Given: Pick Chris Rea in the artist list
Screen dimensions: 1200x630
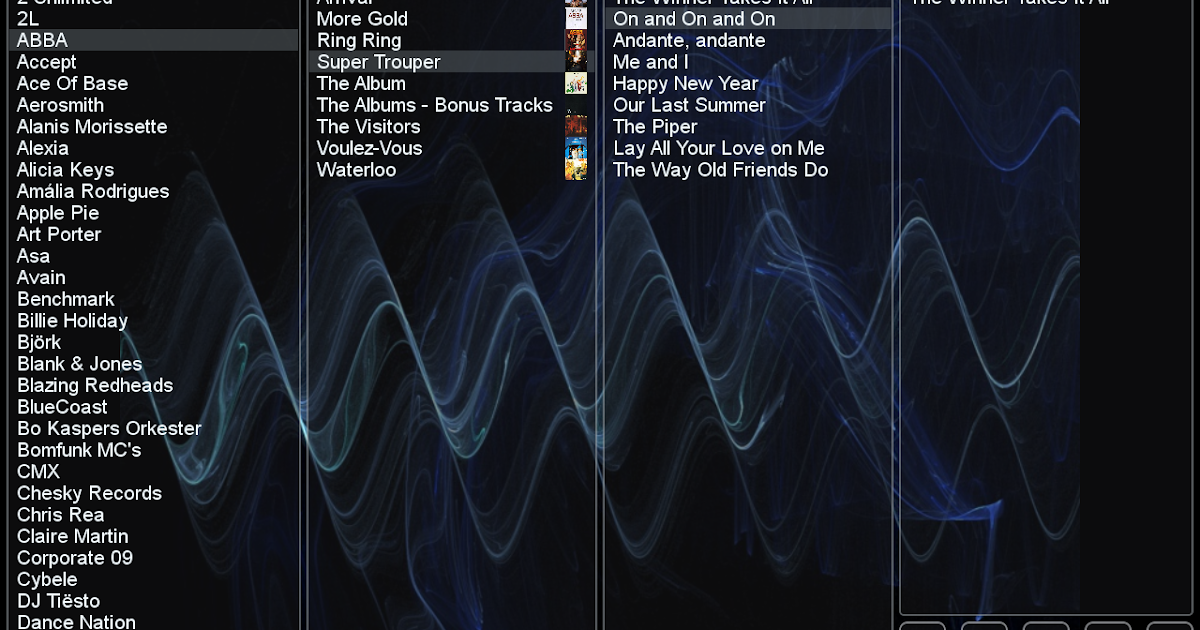Looking at the screenshot, I should pyautogui.click(x=60, y=514).
